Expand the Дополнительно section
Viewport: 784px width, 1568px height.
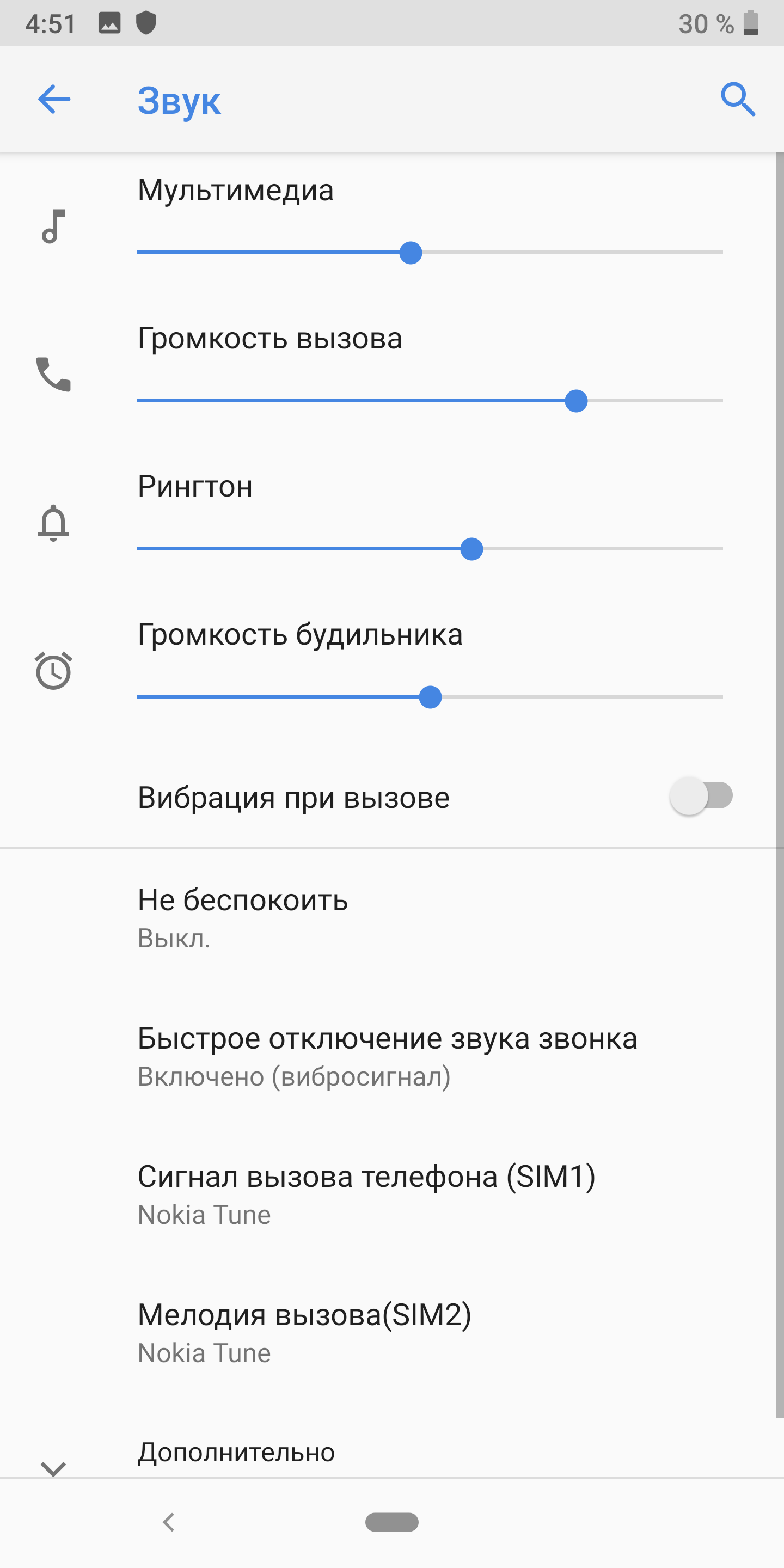coord(236,1454)
